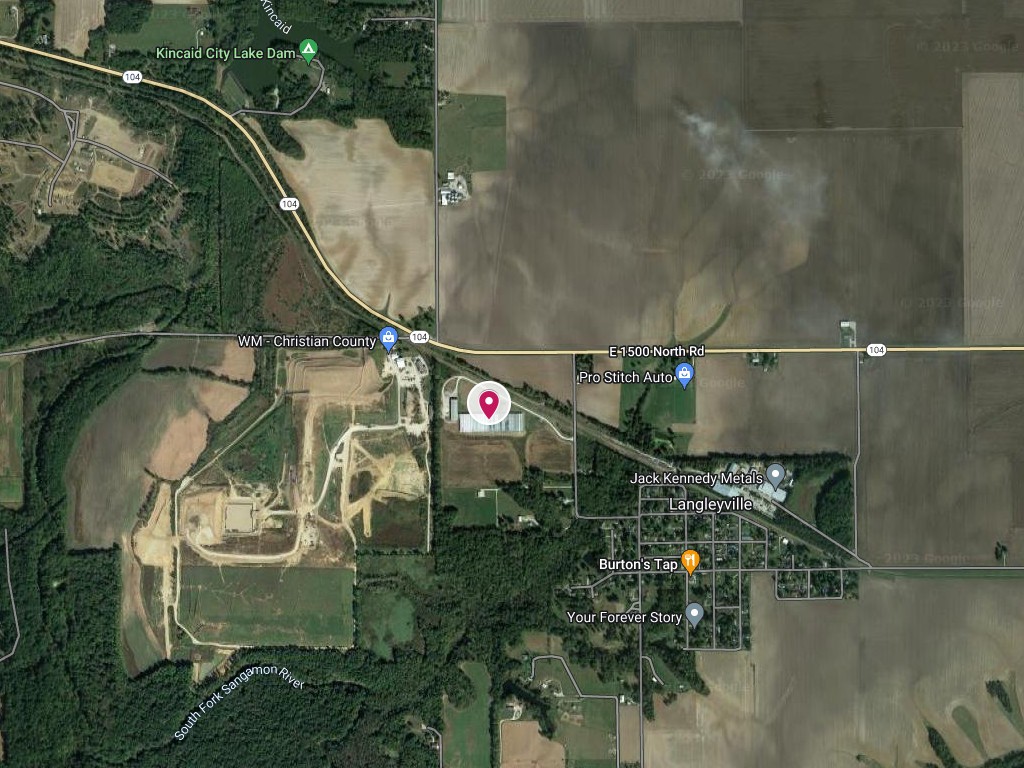Image resolution: width=1024 pixels, height=768 pixels.
Task: Select the Jack Kennedy Metals marker
Action: click(775, 474)
